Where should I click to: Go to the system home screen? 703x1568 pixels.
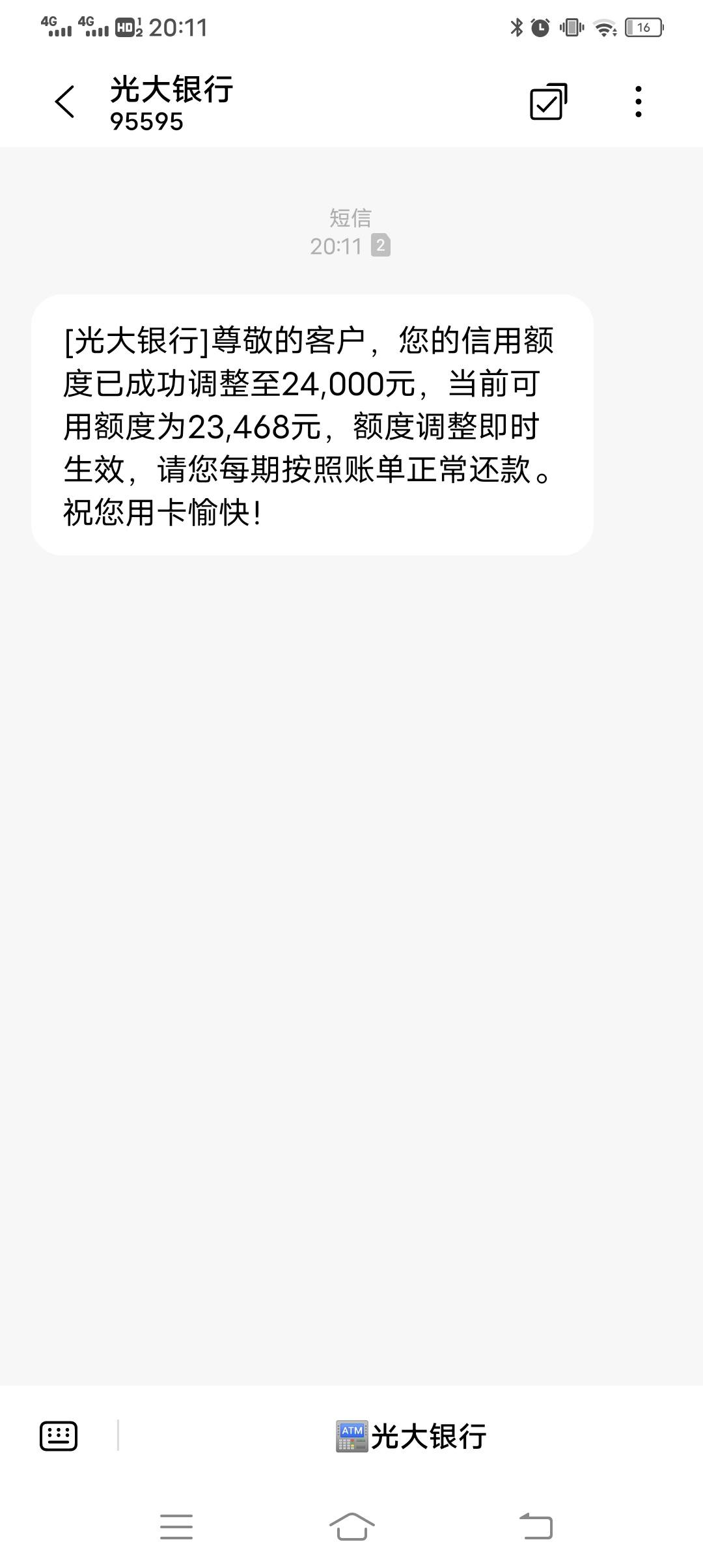(351, 1527)
